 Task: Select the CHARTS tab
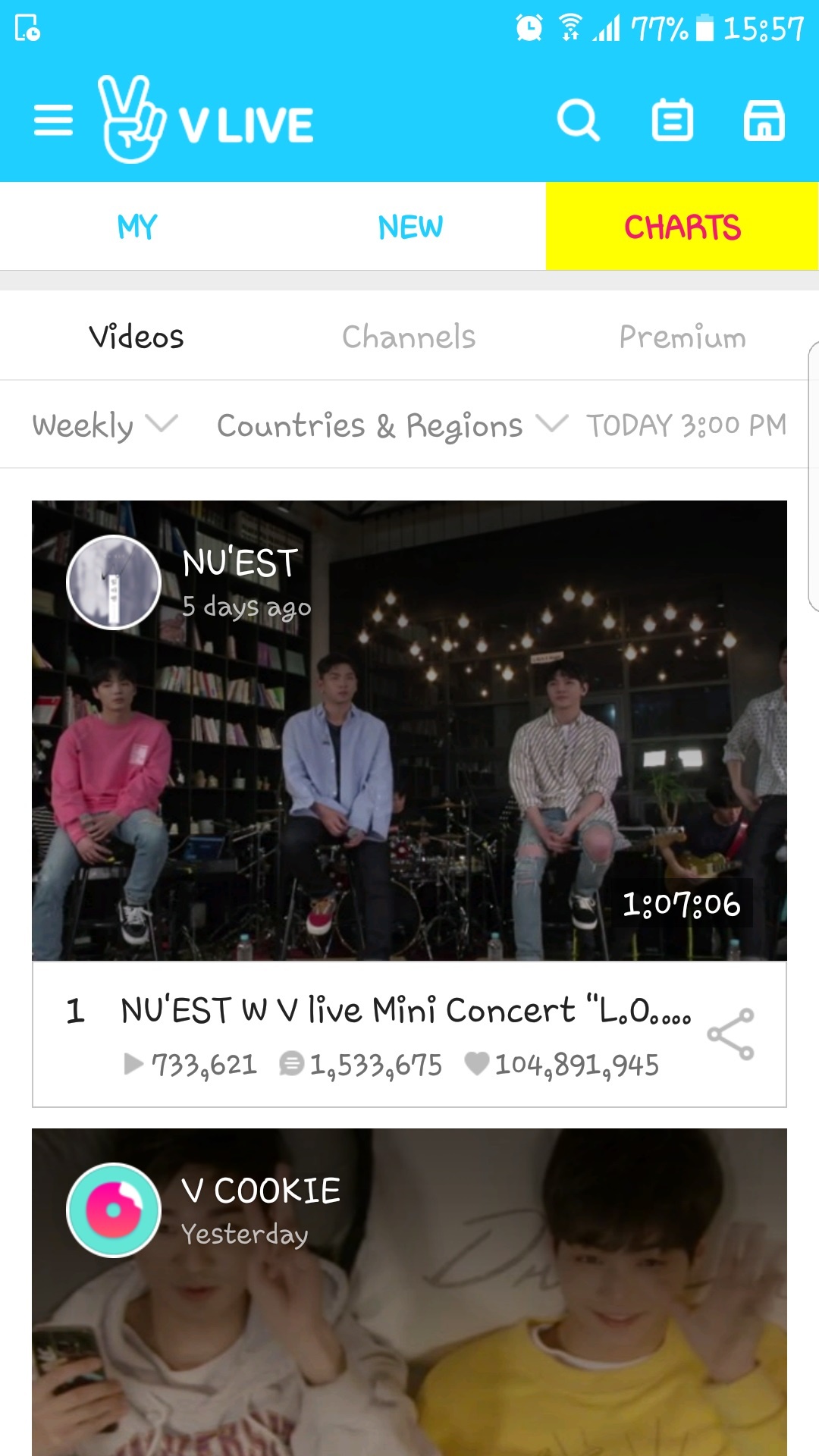(x=682, y=227)
